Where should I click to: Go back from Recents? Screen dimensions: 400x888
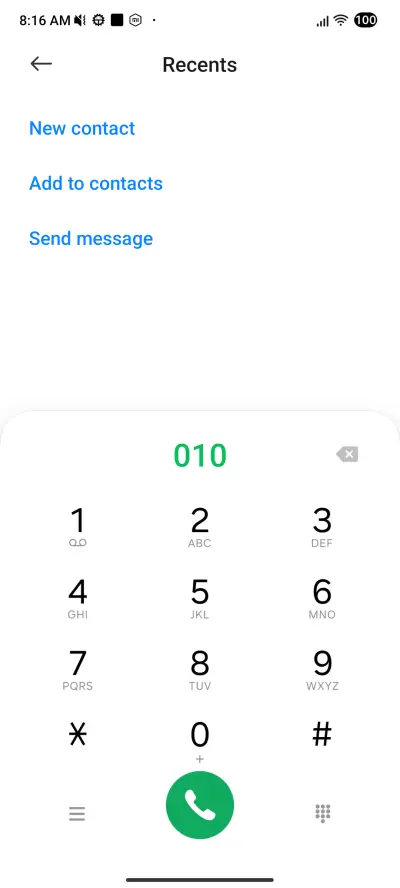41,64
